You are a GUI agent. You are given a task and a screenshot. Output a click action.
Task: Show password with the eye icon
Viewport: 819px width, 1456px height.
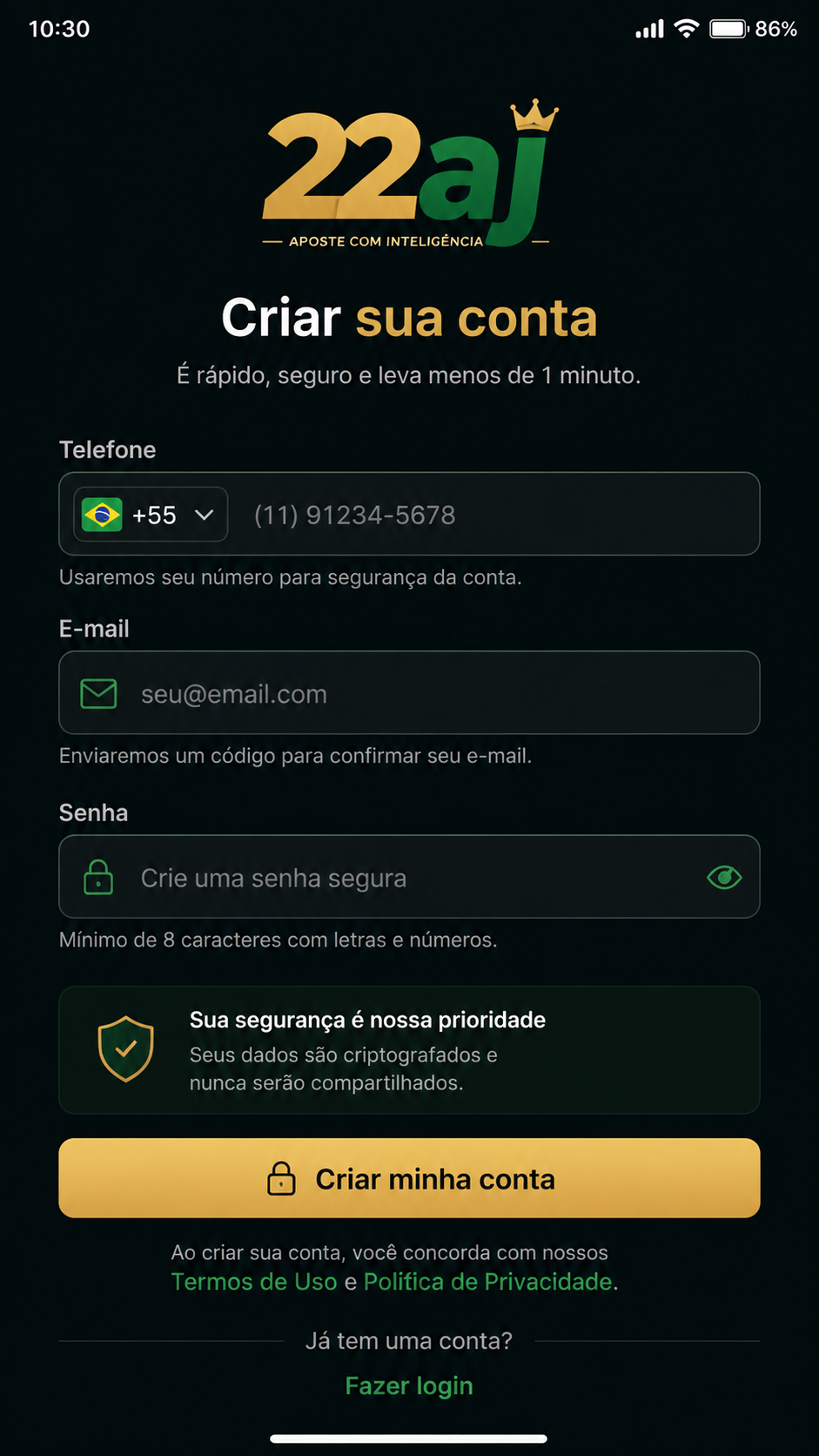[724, 878]
